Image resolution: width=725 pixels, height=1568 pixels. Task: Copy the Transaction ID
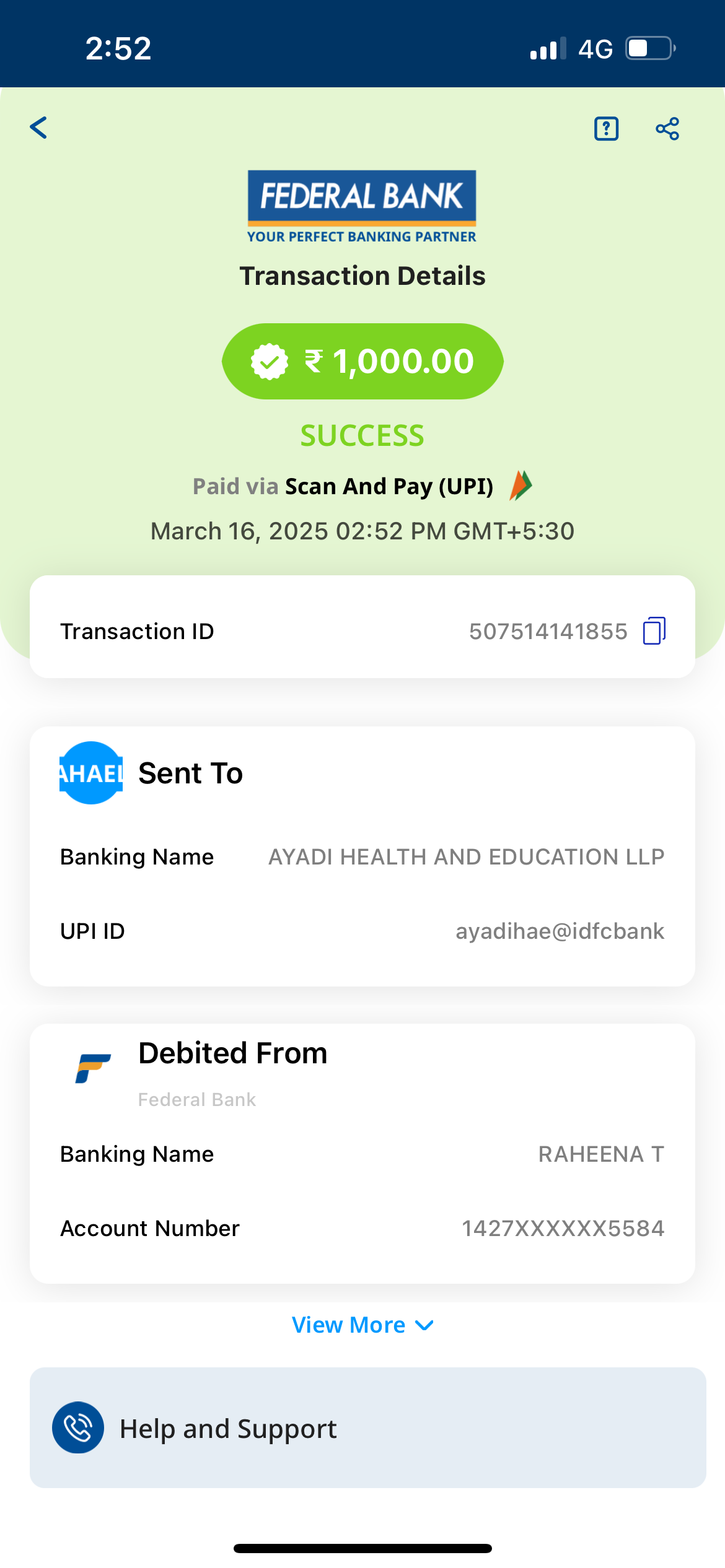[654, 631]
